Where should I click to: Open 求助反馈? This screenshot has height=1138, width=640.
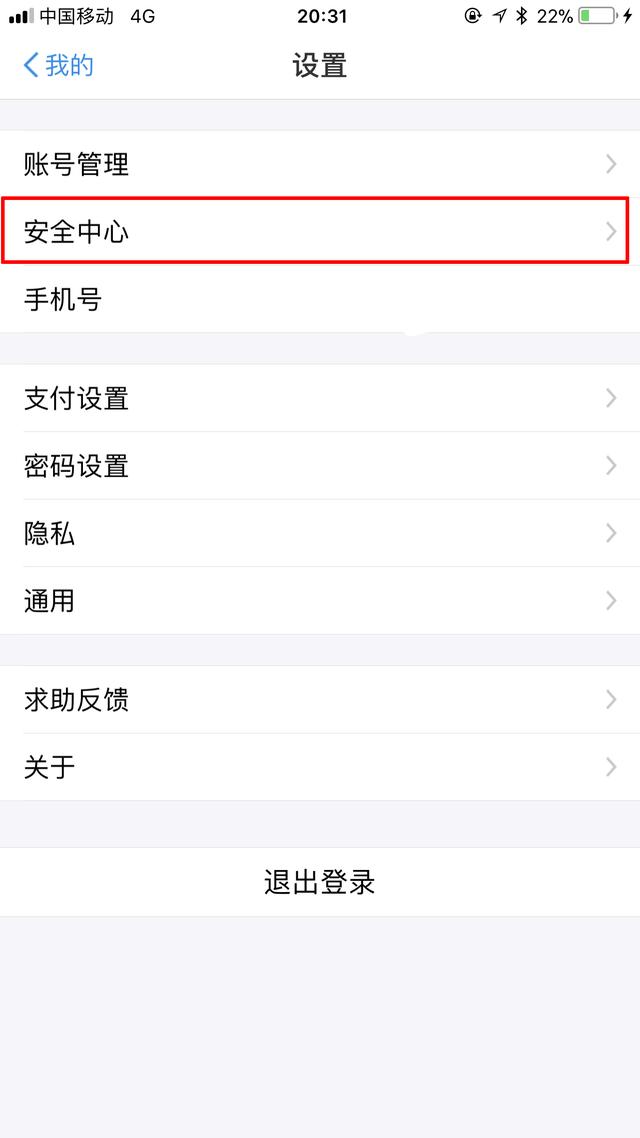[320, 700]
